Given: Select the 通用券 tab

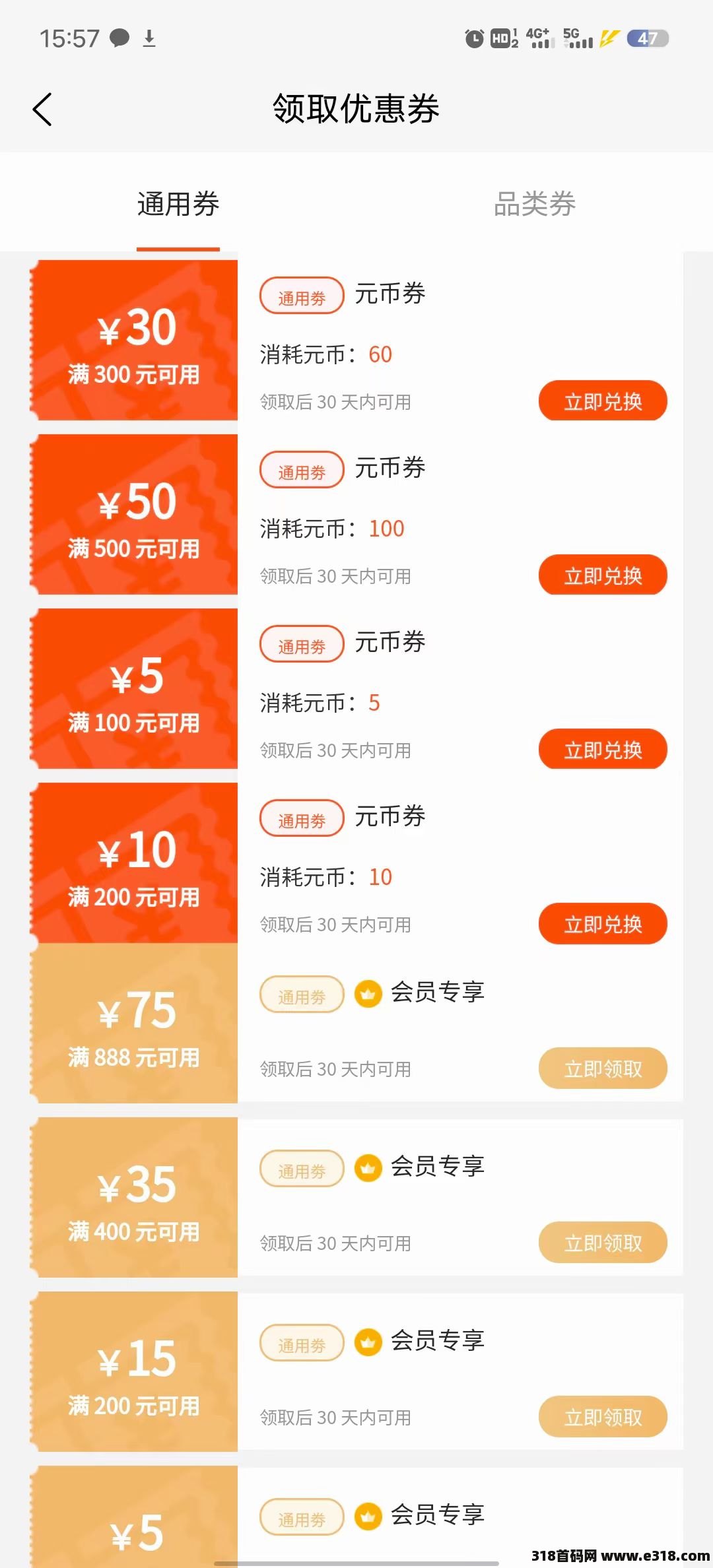Looking at the screenshot, I should pyautogui.click(x=178, y=204).
